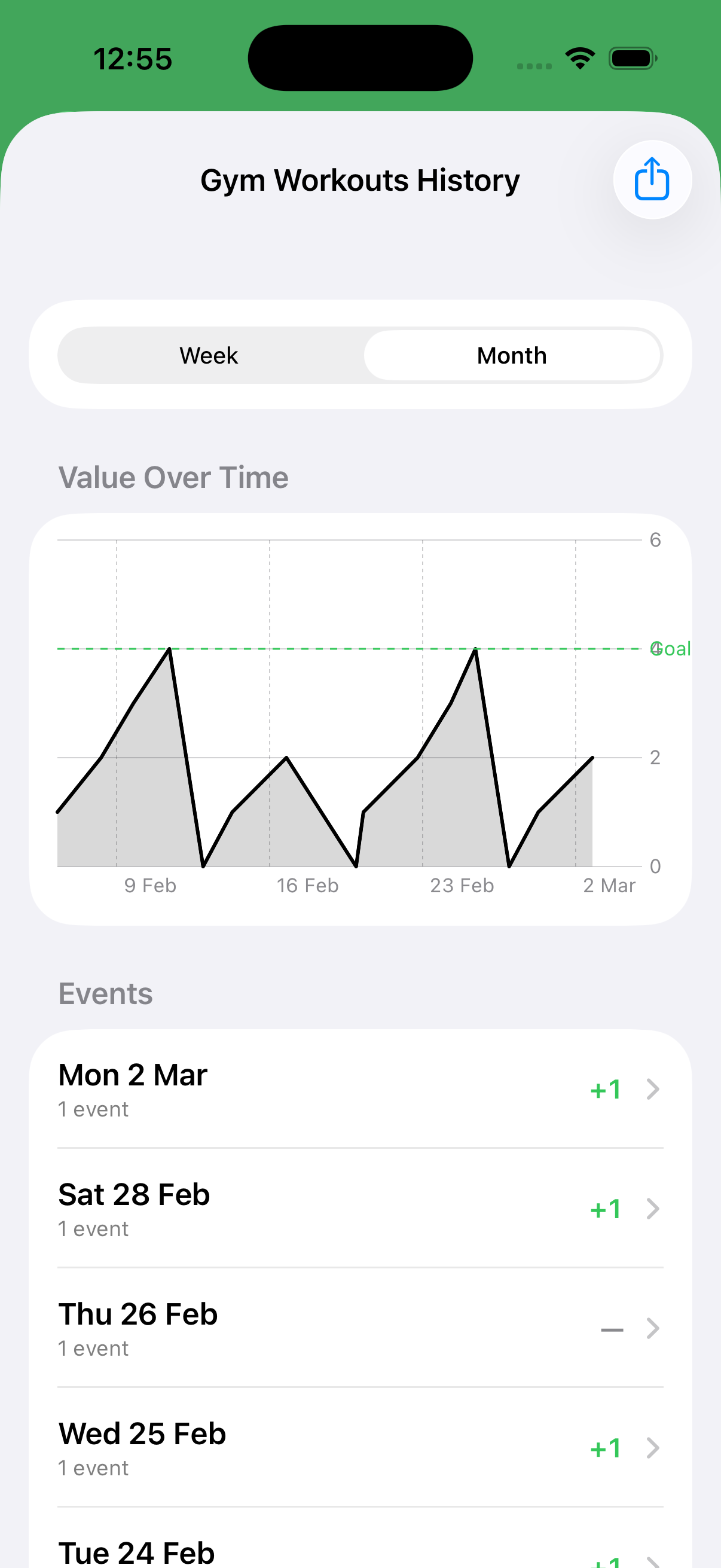Screen dimensions: 721x1568
Task: Tap the battery icon in the status bar
Action: coord(631,57)
